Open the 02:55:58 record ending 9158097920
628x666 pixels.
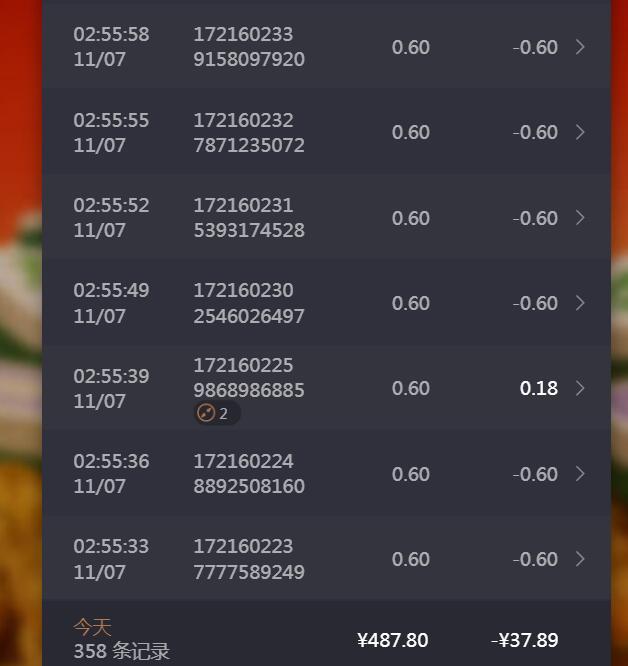click(x=326, y=47)
